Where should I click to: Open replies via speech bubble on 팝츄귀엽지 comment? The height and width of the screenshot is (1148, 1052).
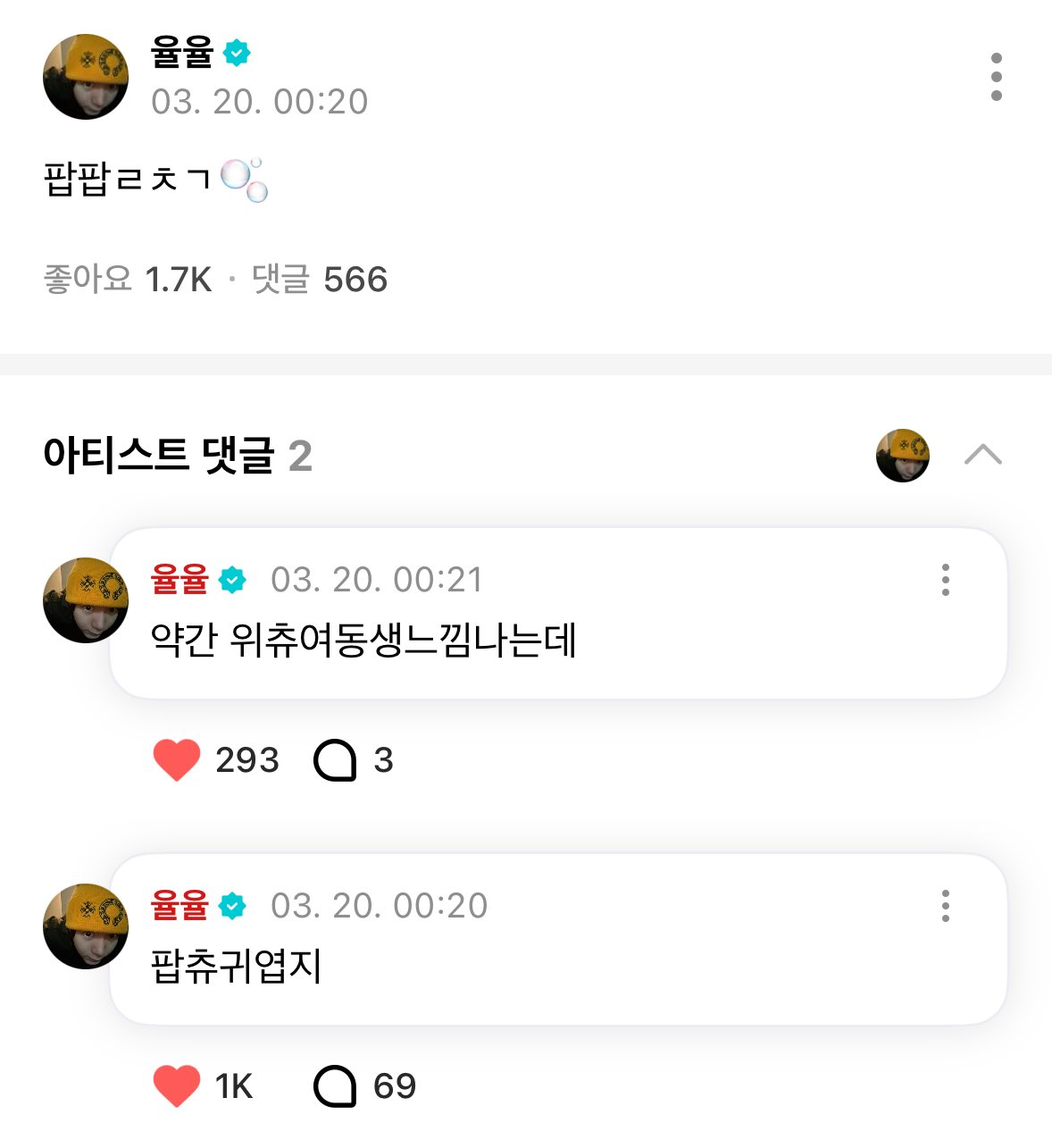[x=343, y=1085]
